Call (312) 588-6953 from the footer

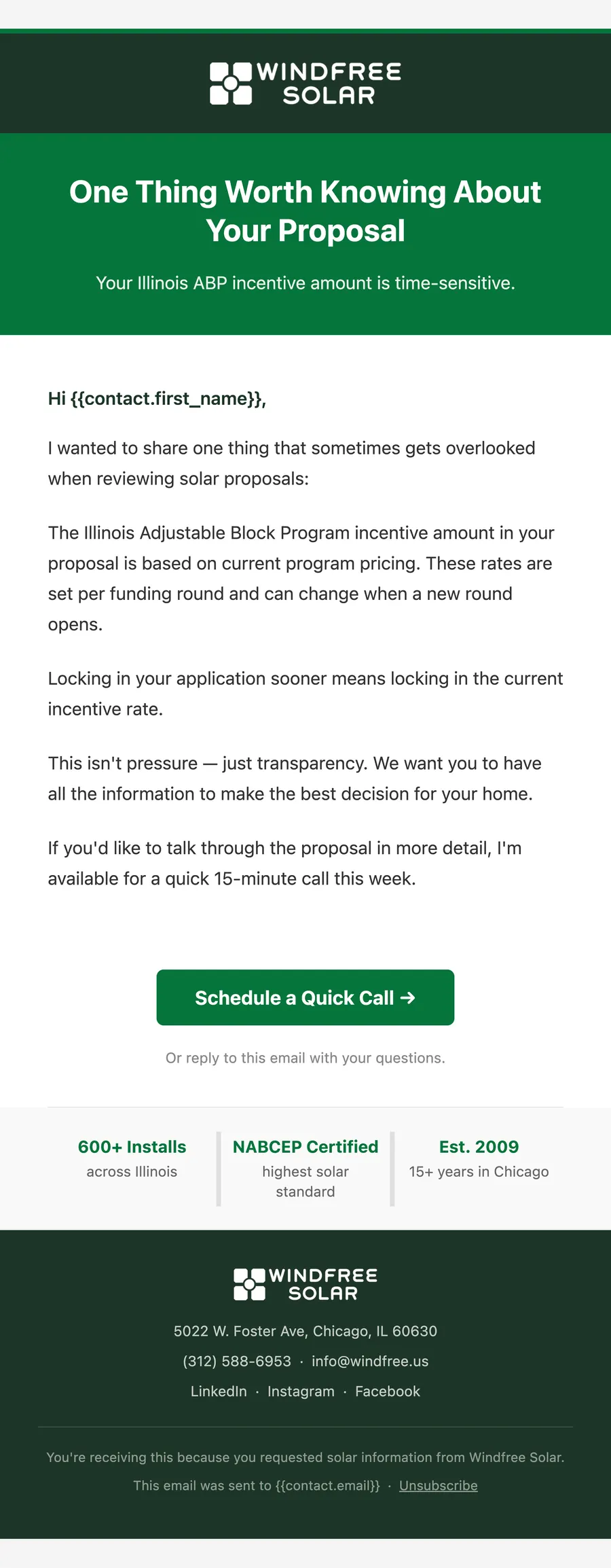(x=237, y=1361)
